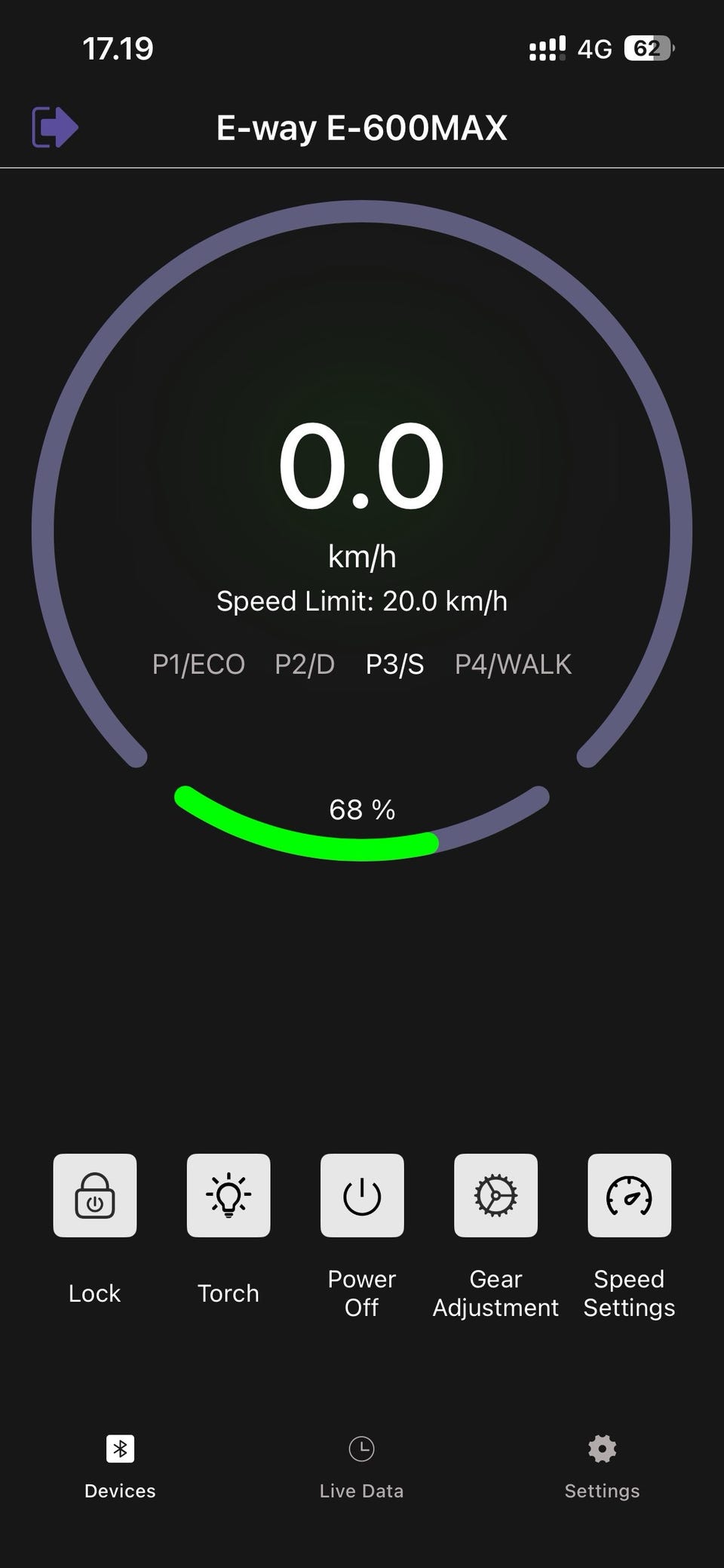Switch to the Live Data tab

click(x=361, y=1465)
